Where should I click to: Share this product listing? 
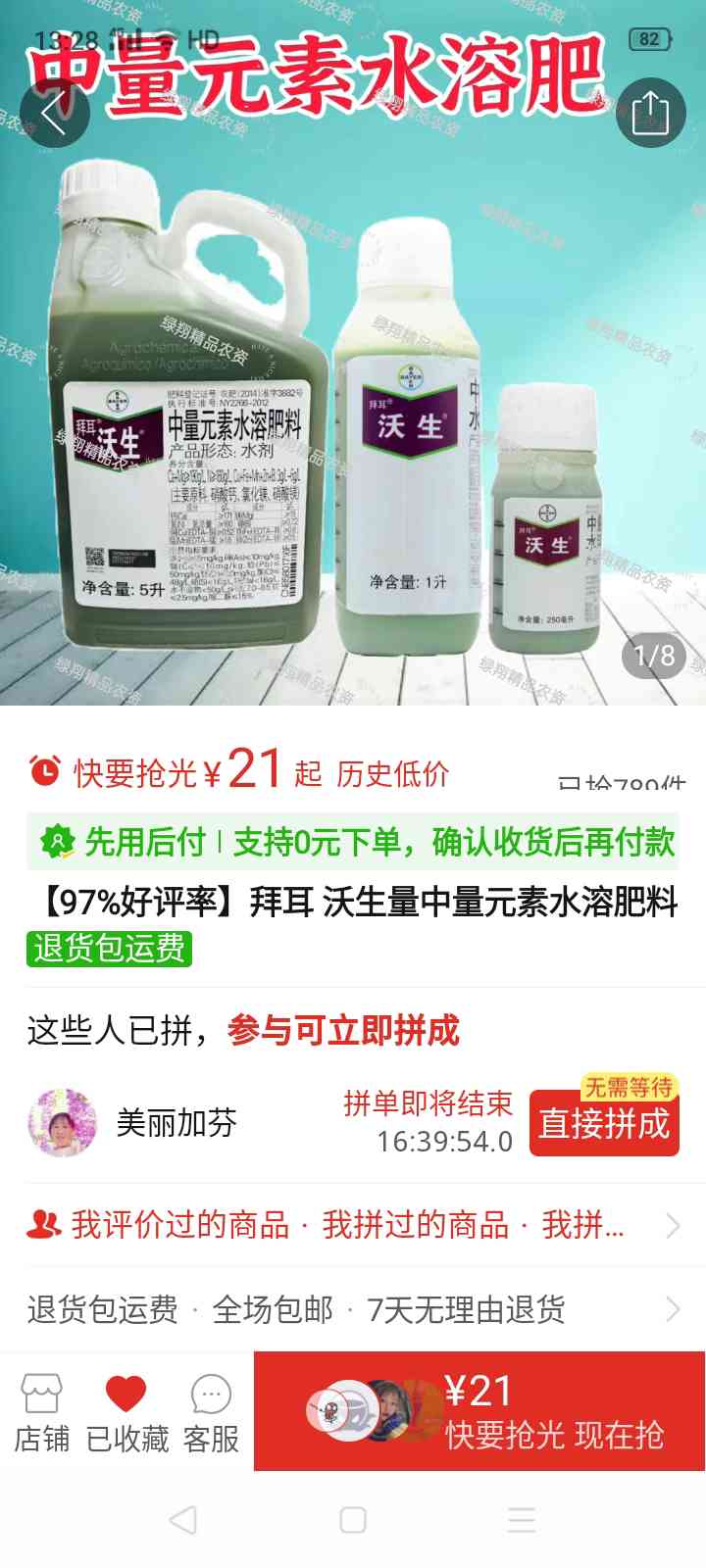pyautogui.click(x=650, y=113)
